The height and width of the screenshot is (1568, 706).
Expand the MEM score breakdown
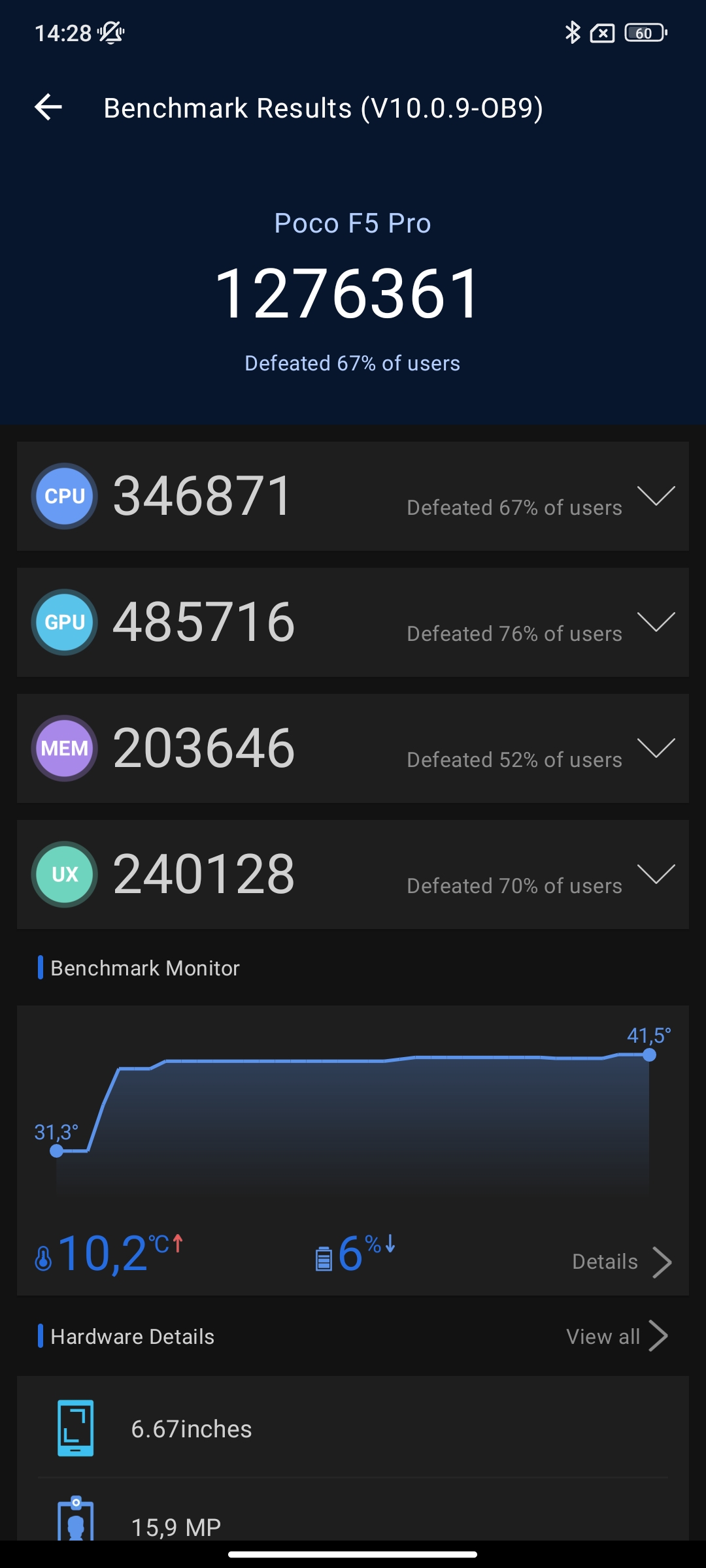coord(656,748)
